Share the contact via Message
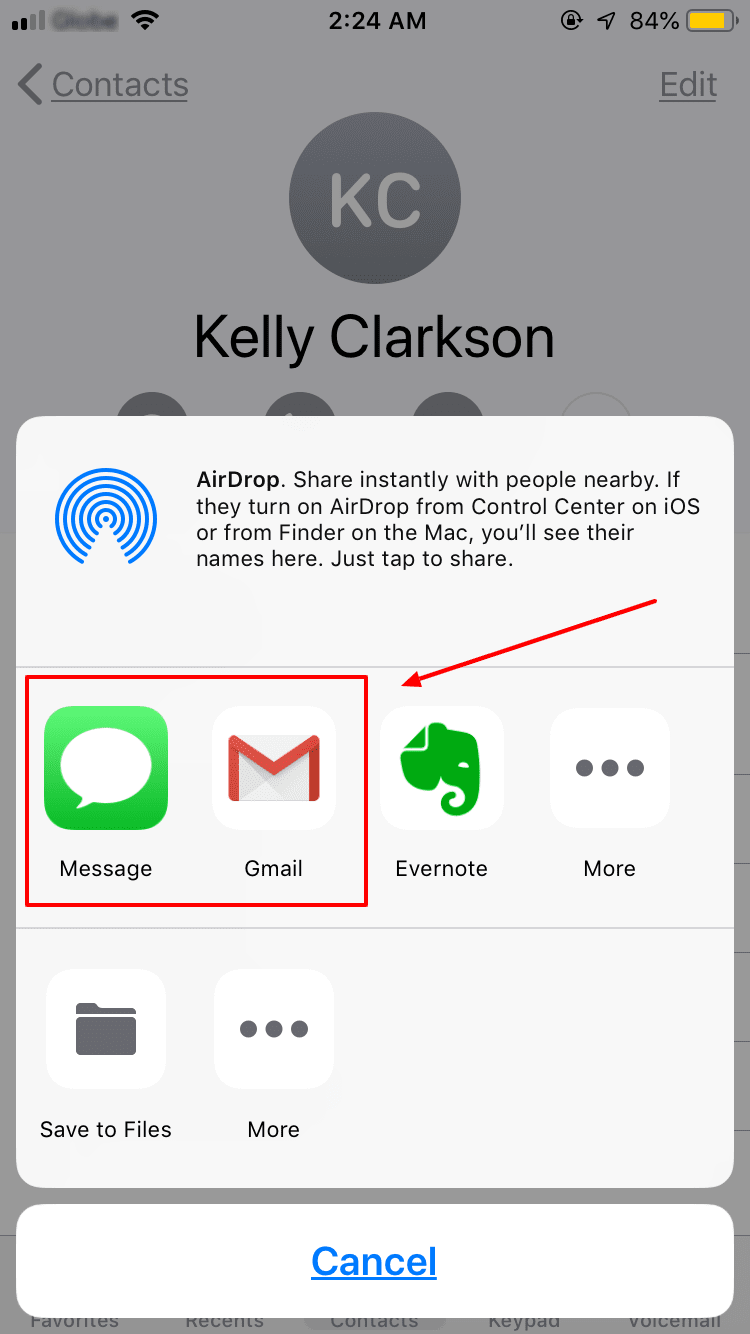Screen dimensions: 750x1334 pos(106,768)
